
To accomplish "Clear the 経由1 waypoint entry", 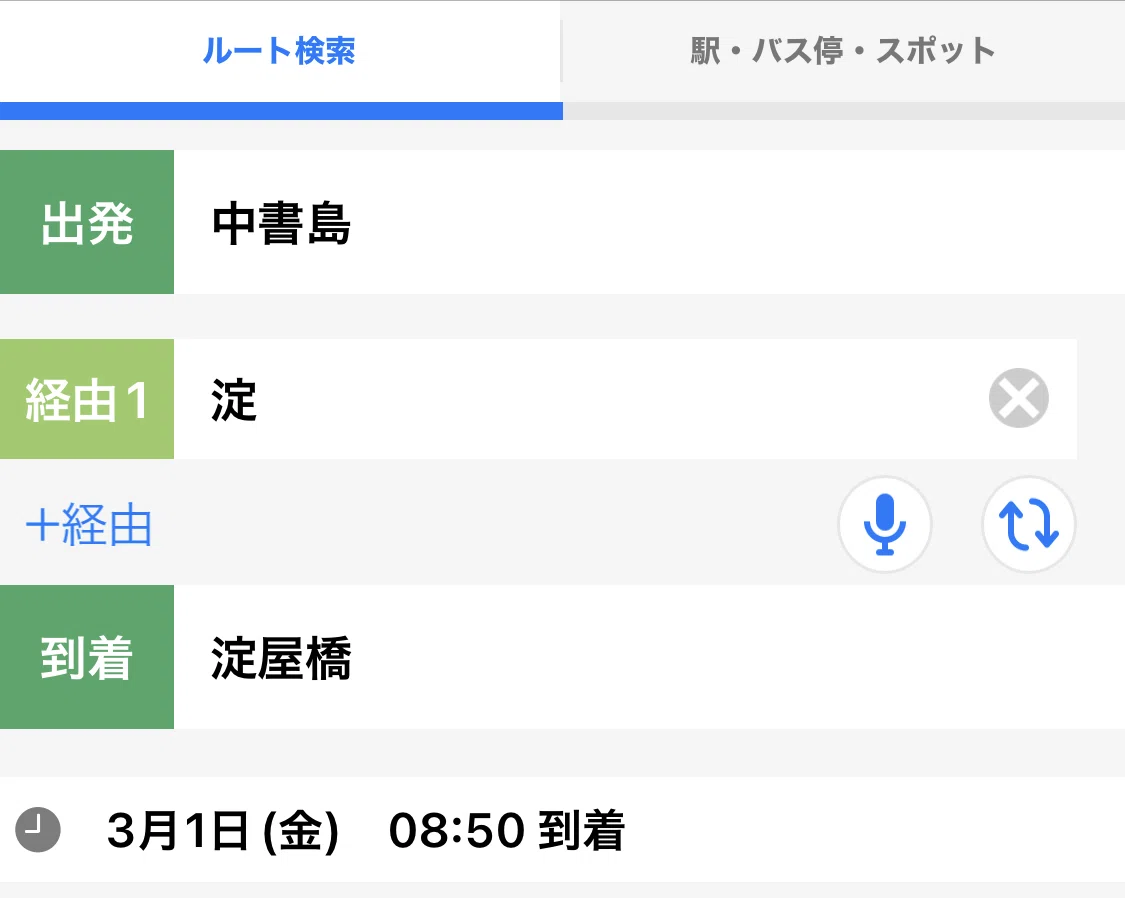I will pyautogui.click(x=1019, y=398).
